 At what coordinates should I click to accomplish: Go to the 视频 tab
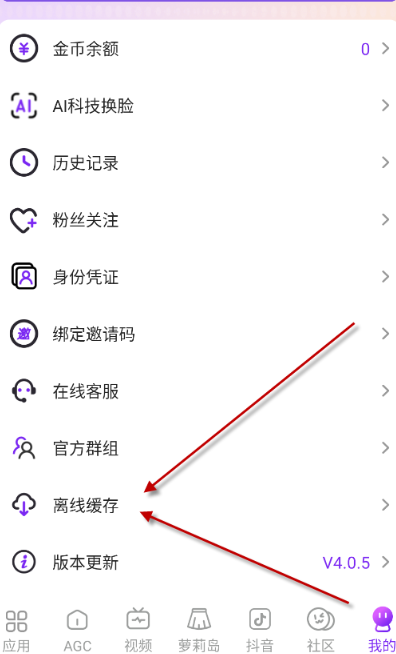pyautogui.click(x=138, y=630)
